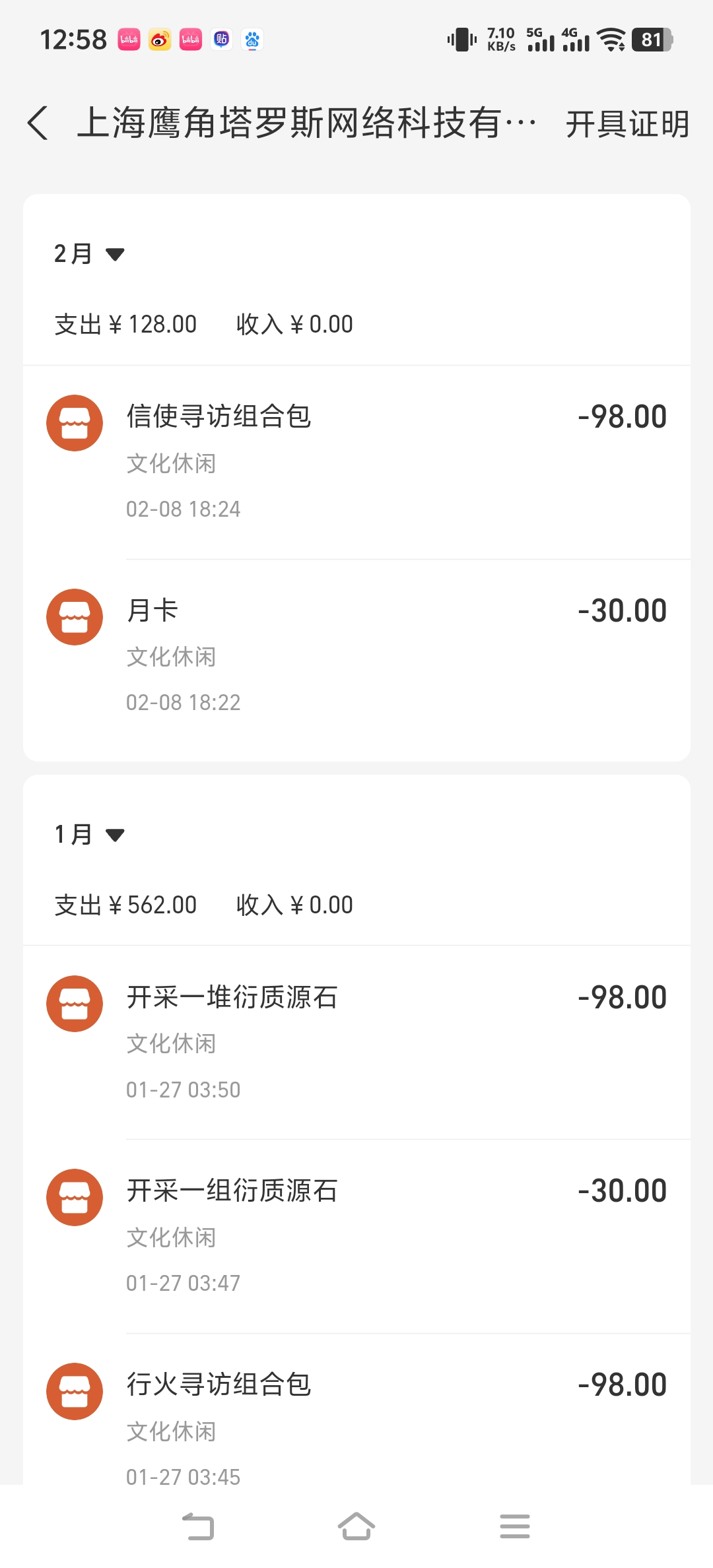Open the 开采一堆衍质源石 transaction
Screen dimensions: 713x1568
click(356, 1041)
